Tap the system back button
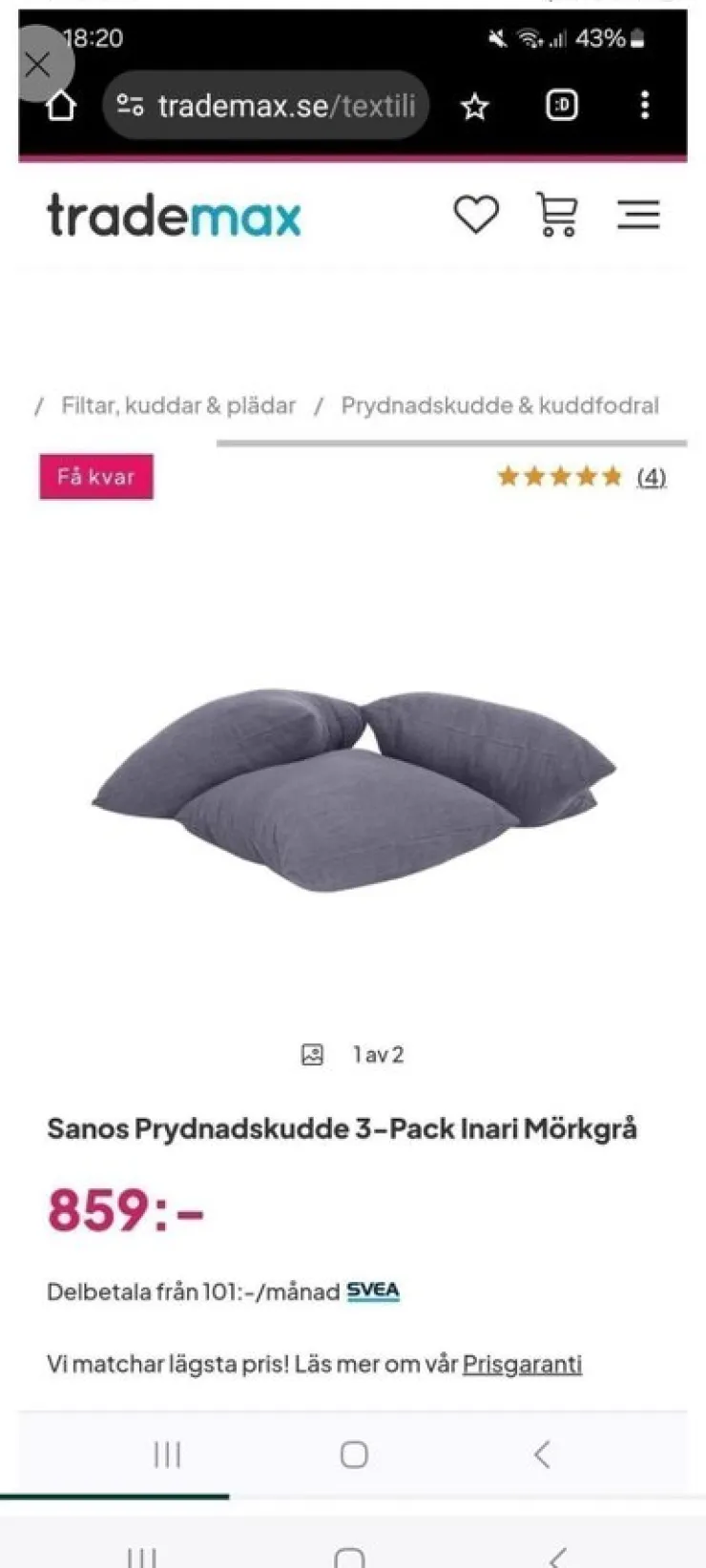The image size is (706, 1568). pyautogui.click(x=542, y=1455)
